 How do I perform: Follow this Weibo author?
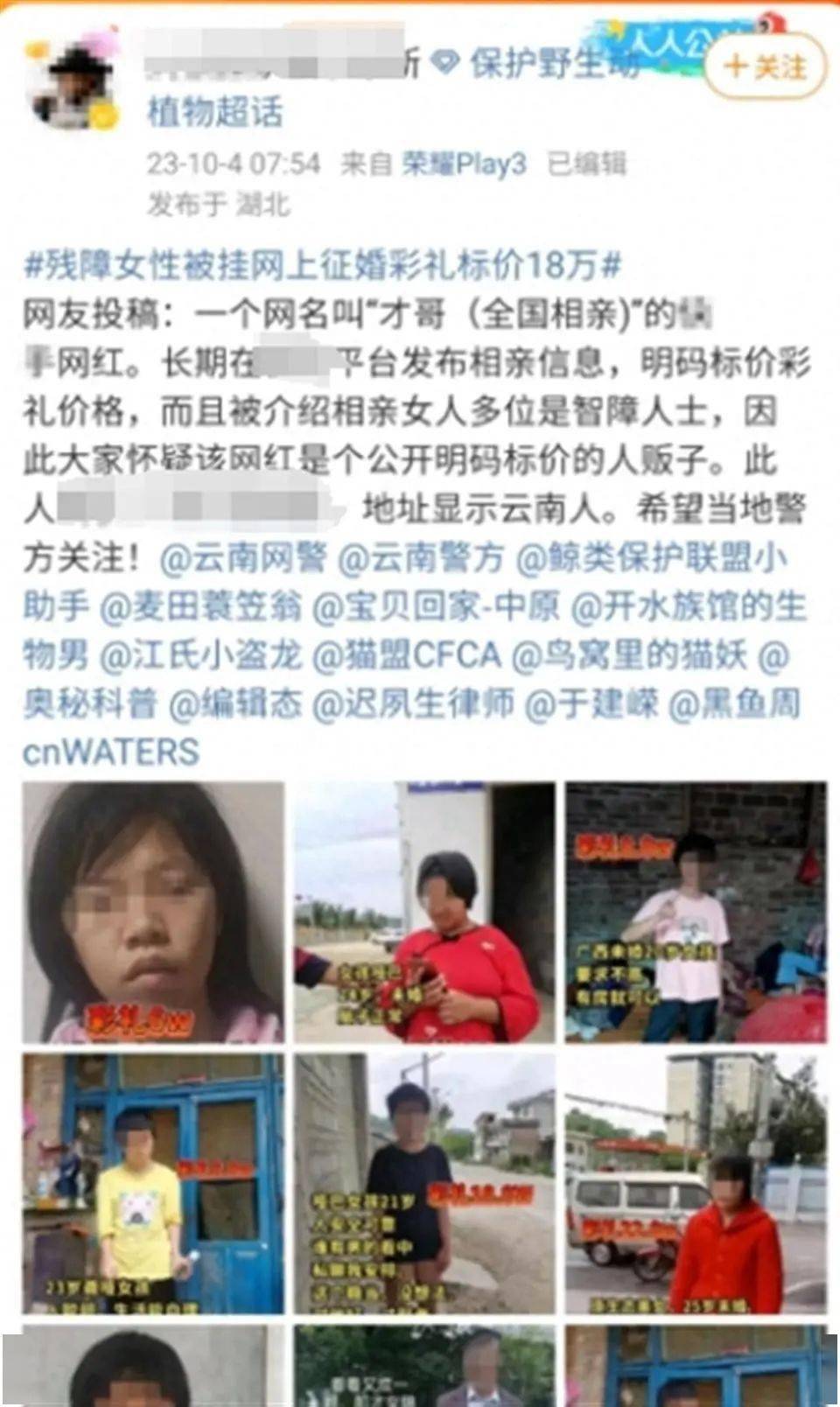(x=767, y=66)
